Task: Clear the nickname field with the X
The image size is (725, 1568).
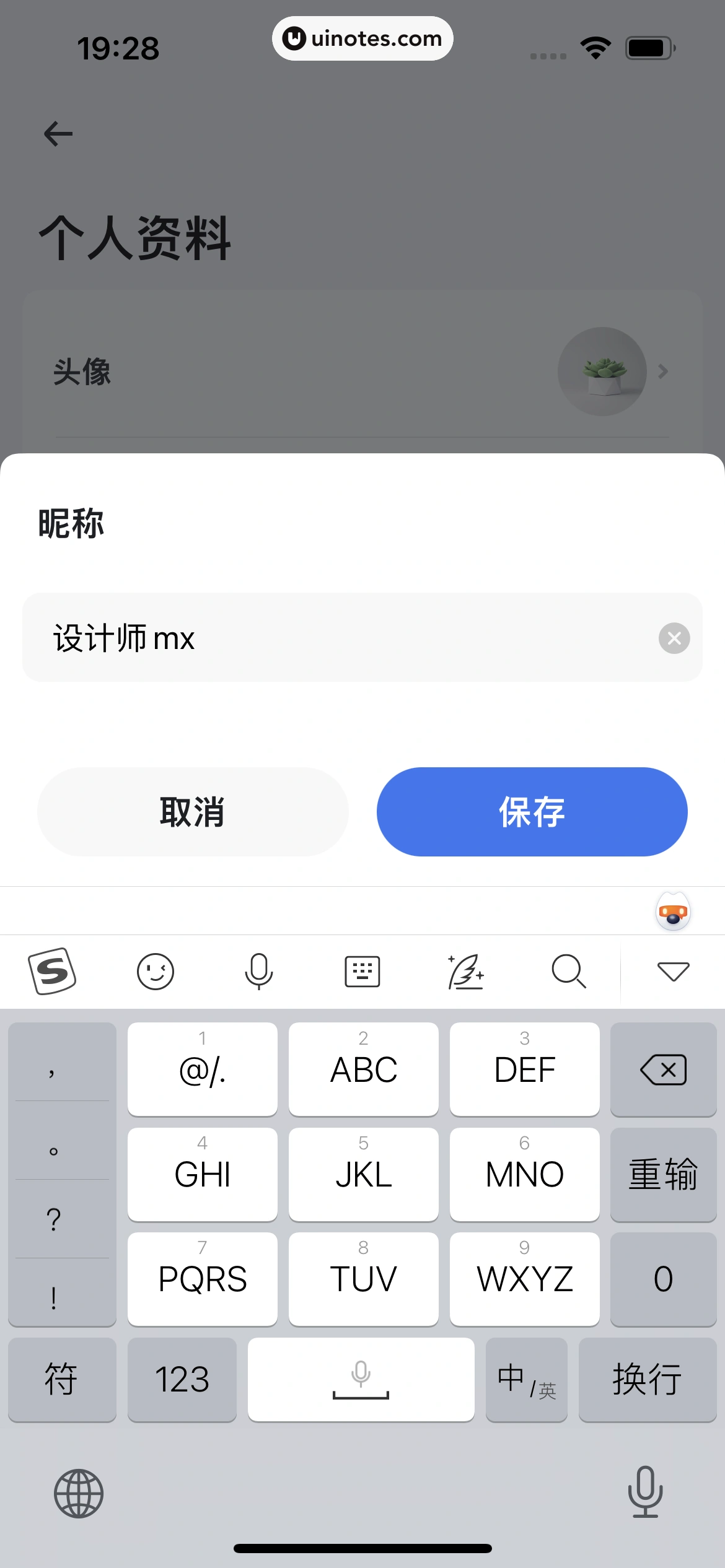Action: [x=675, y=638]
